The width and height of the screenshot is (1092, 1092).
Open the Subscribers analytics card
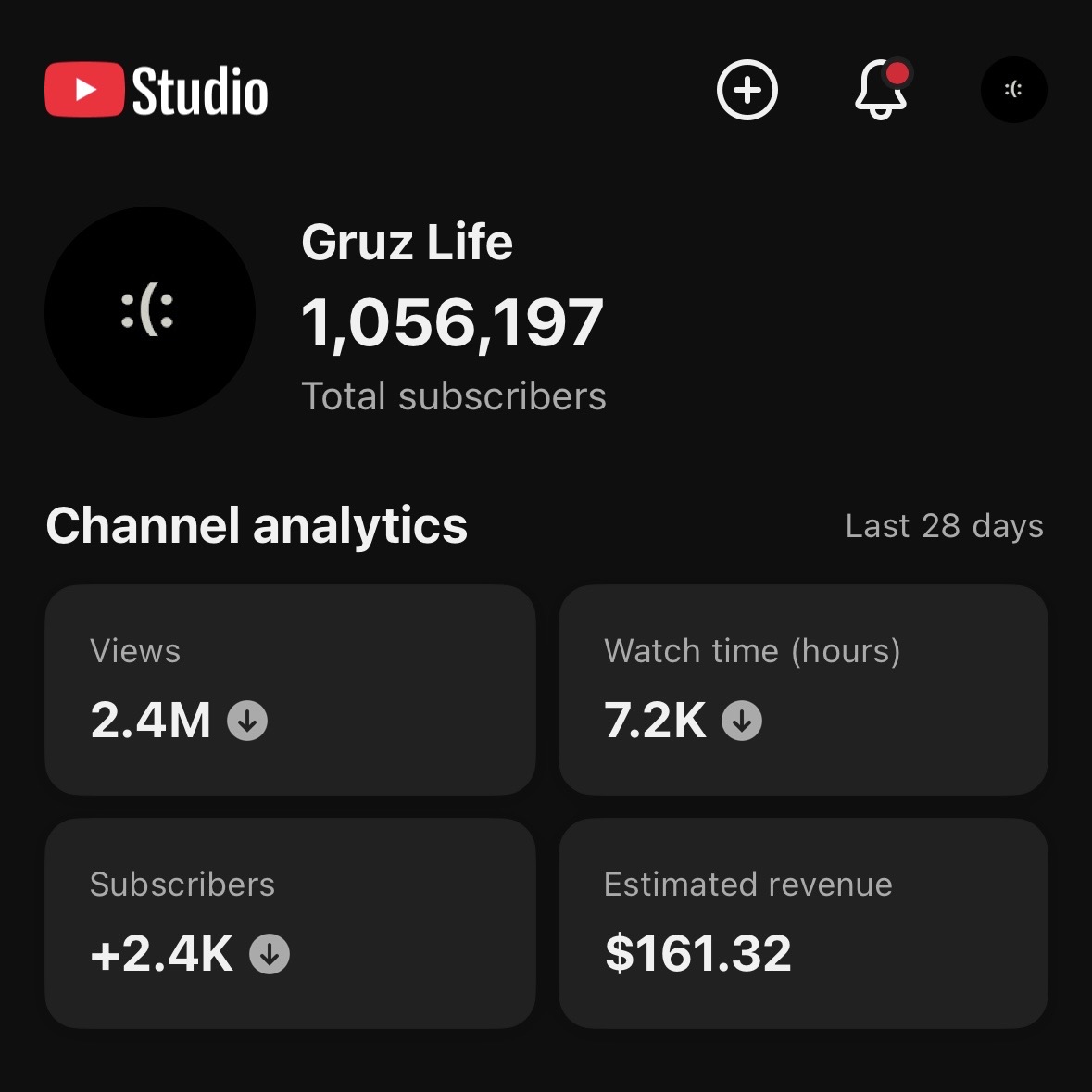pyautogui.click(x=291, y=923)
